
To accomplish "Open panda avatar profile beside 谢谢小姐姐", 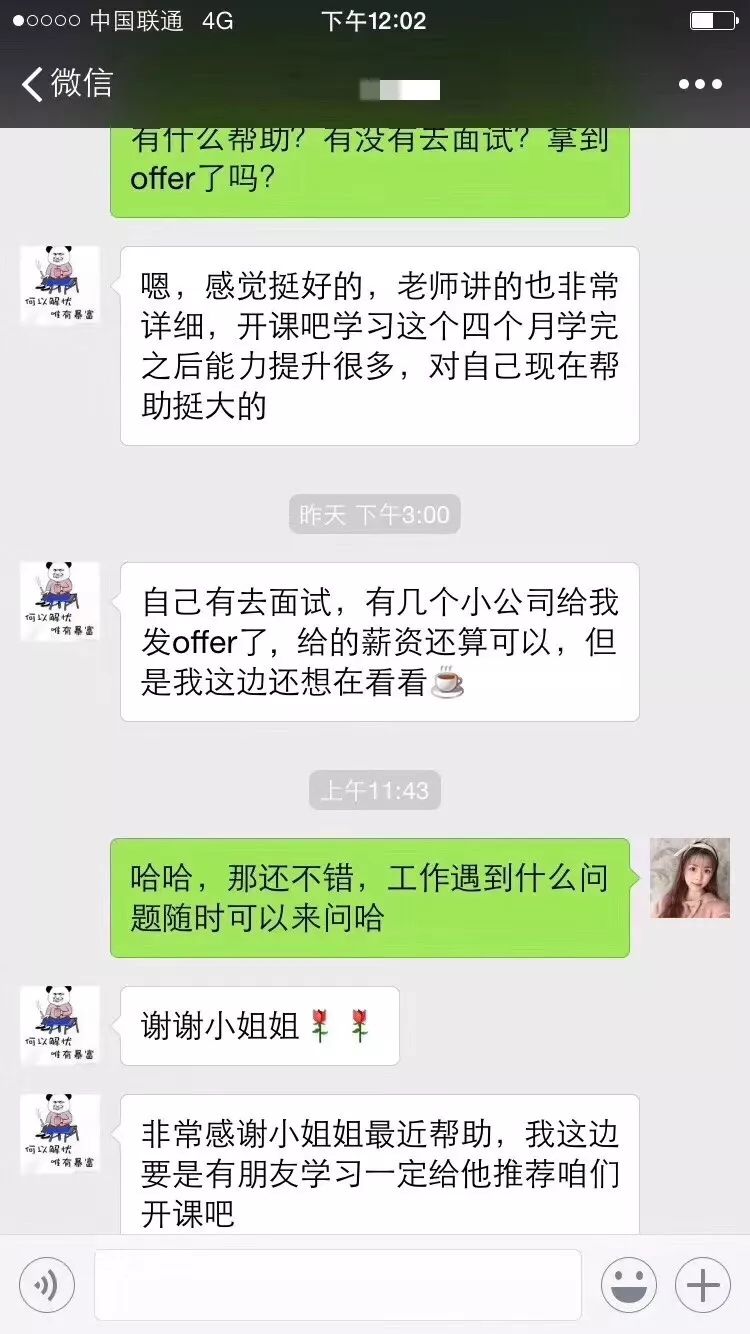I will [60, 1025].
